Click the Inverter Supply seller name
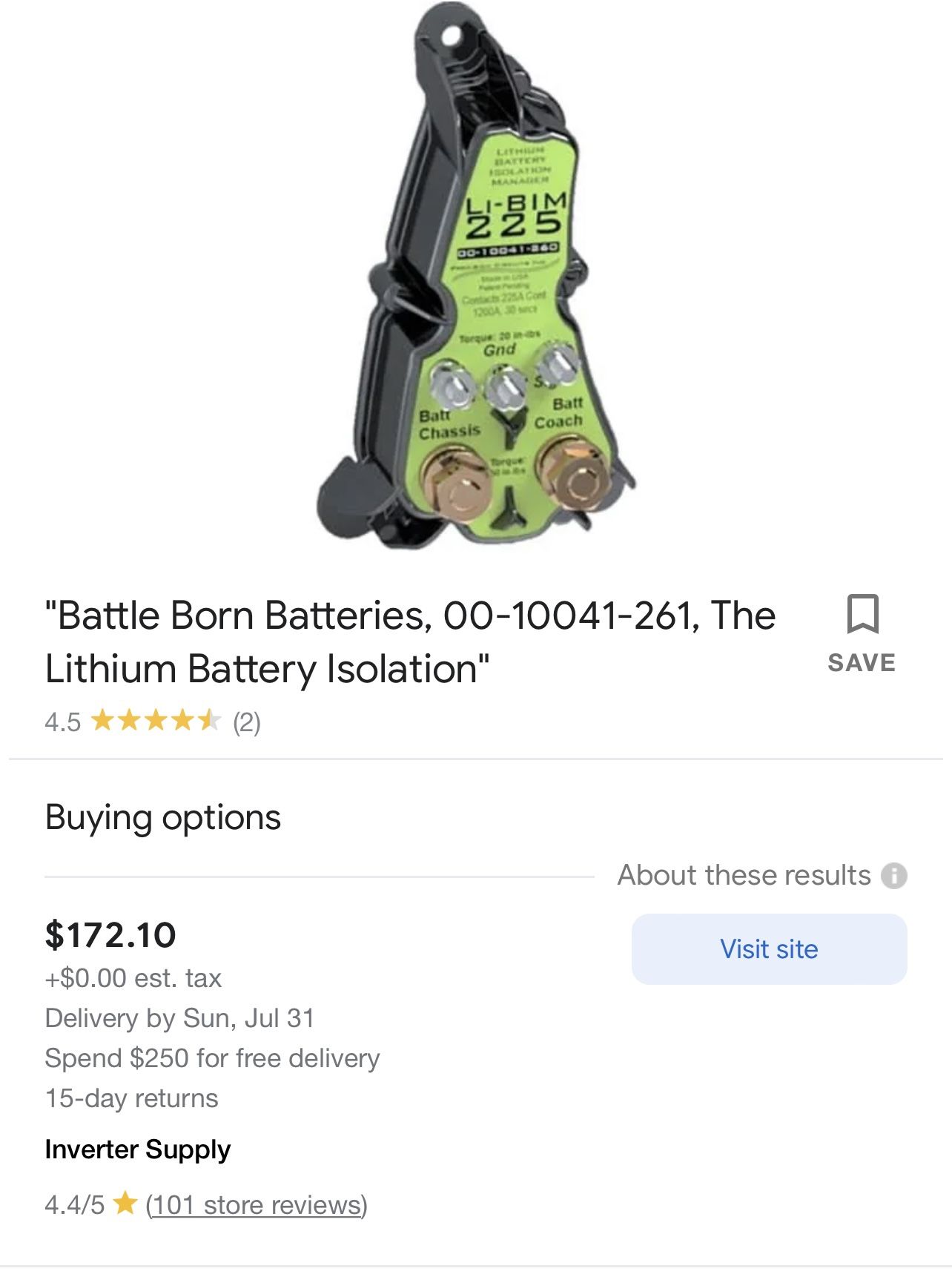 tap(137, 1151)
